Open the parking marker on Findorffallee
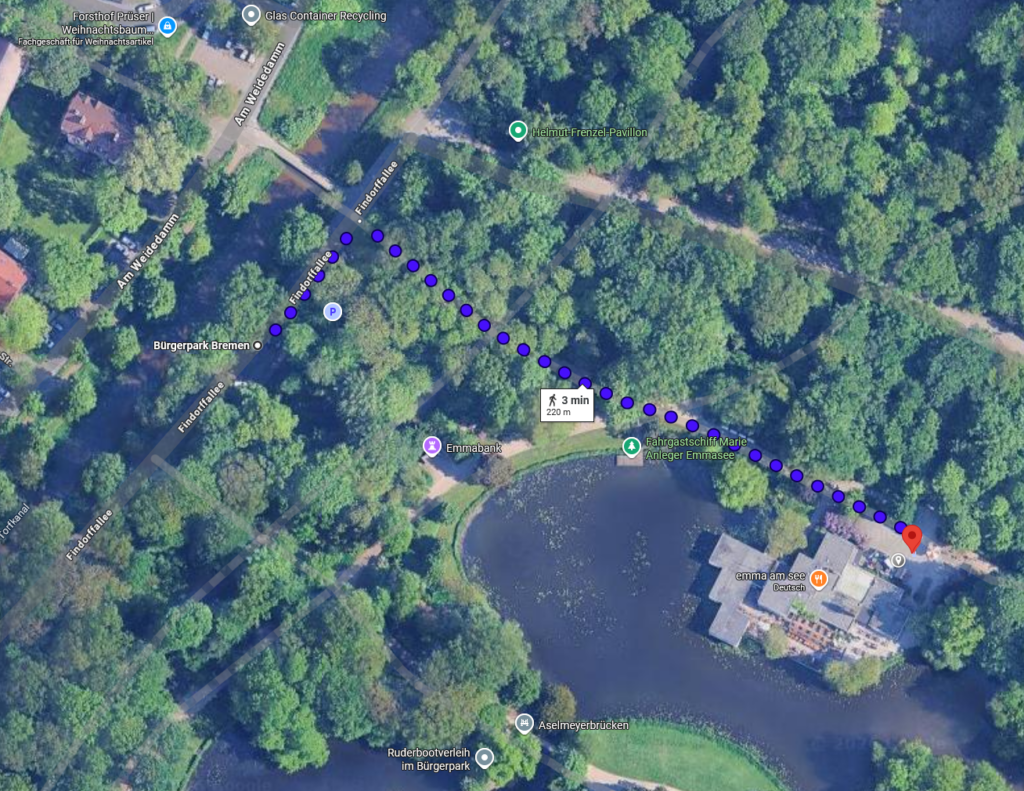Image resolution: width=1024 pixels, height=791 pixels. (332, 312)
